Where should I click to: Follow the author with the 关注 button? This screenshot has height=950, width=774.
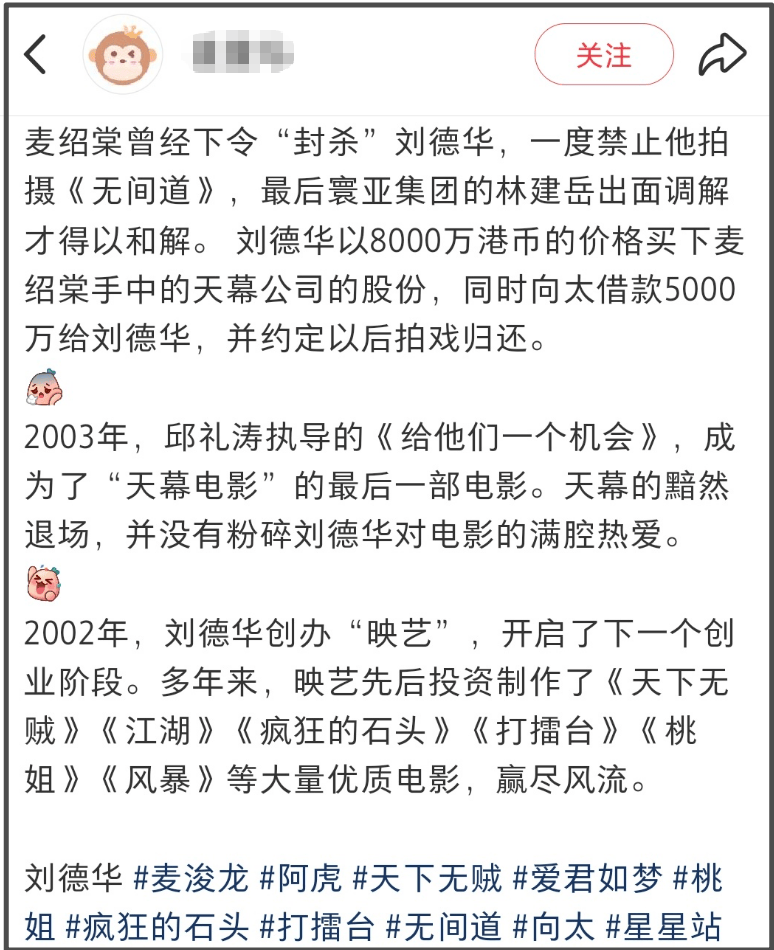[x=603, y=55]
